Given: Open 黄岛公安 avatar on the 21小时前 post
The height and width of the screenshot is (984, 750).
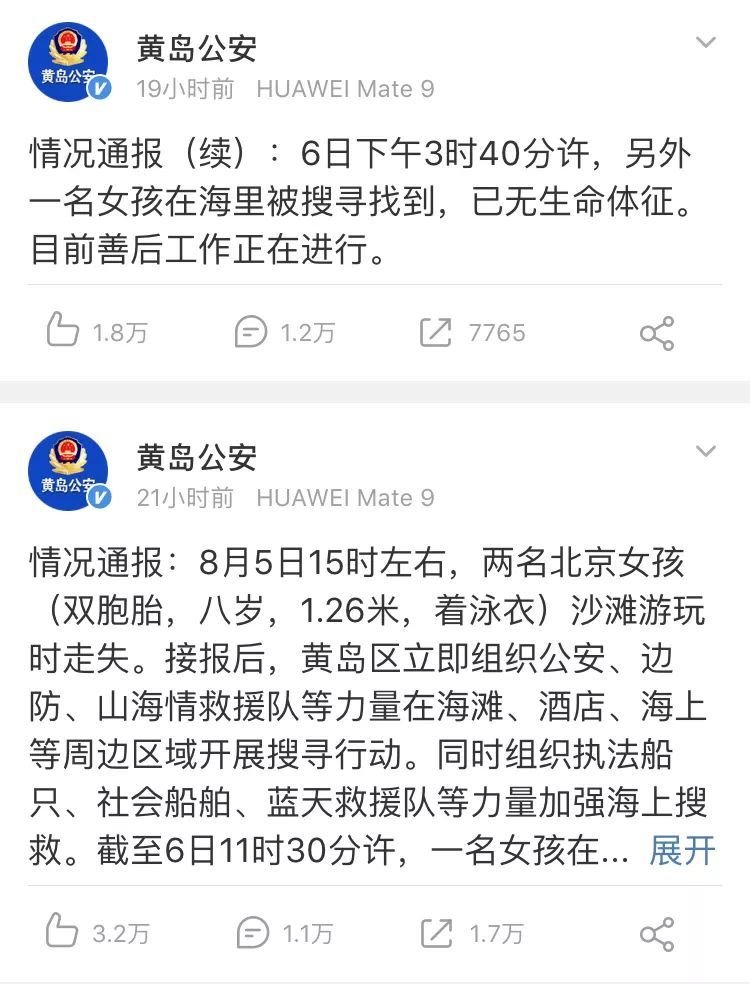Looking at the screenshot, I should [x=68, y=471].
